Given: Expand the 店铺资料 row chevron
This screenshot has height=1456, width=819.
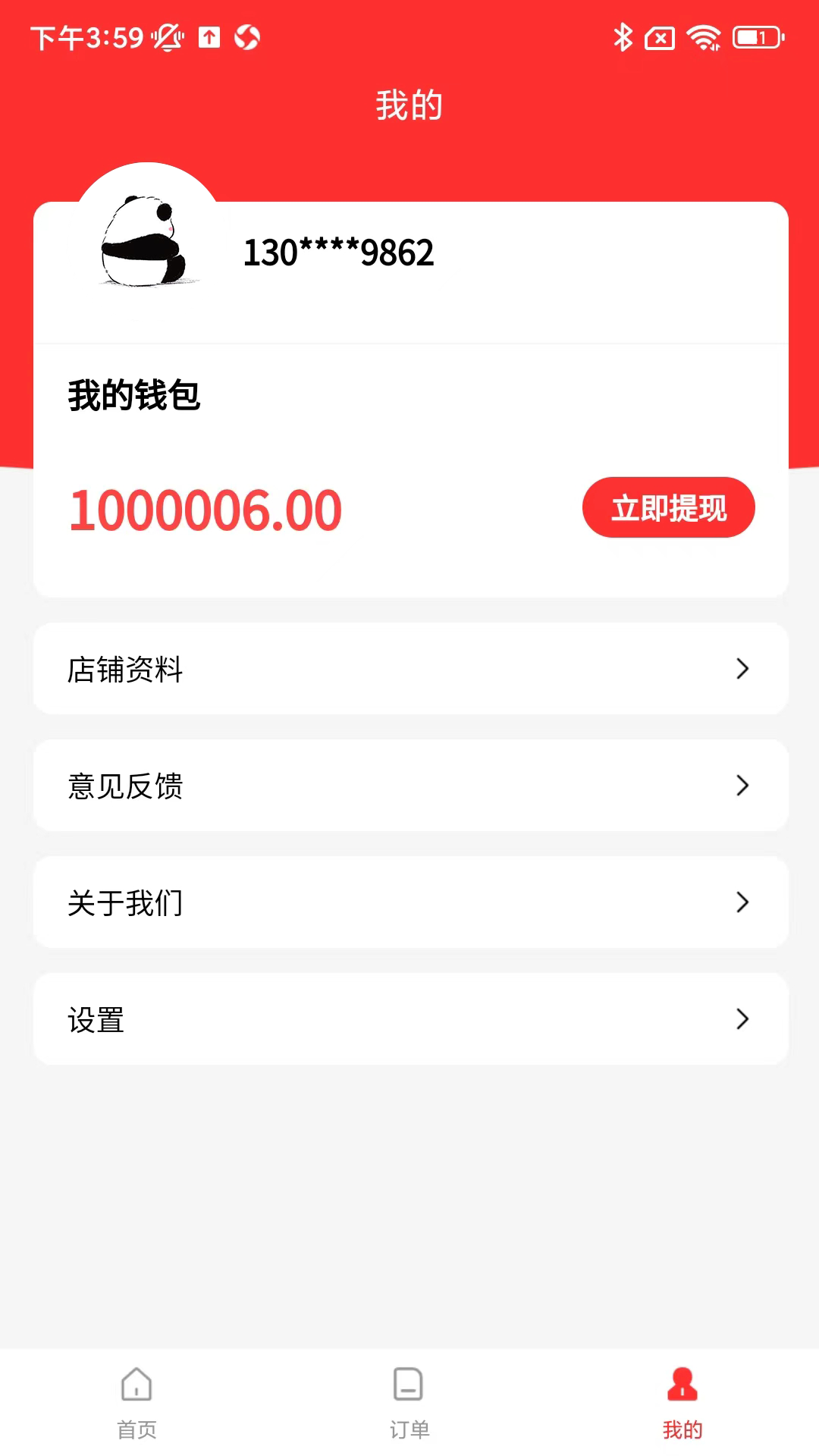Looking at the screenshot, I should pos(742,669).
